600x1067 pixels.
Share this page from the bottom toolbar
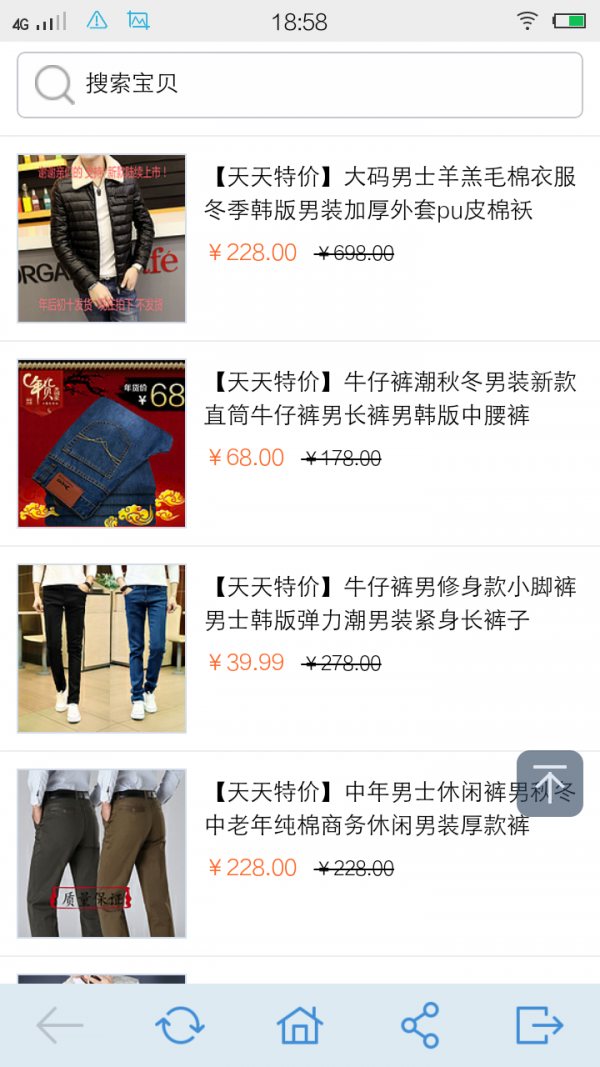click(420, 1025)
